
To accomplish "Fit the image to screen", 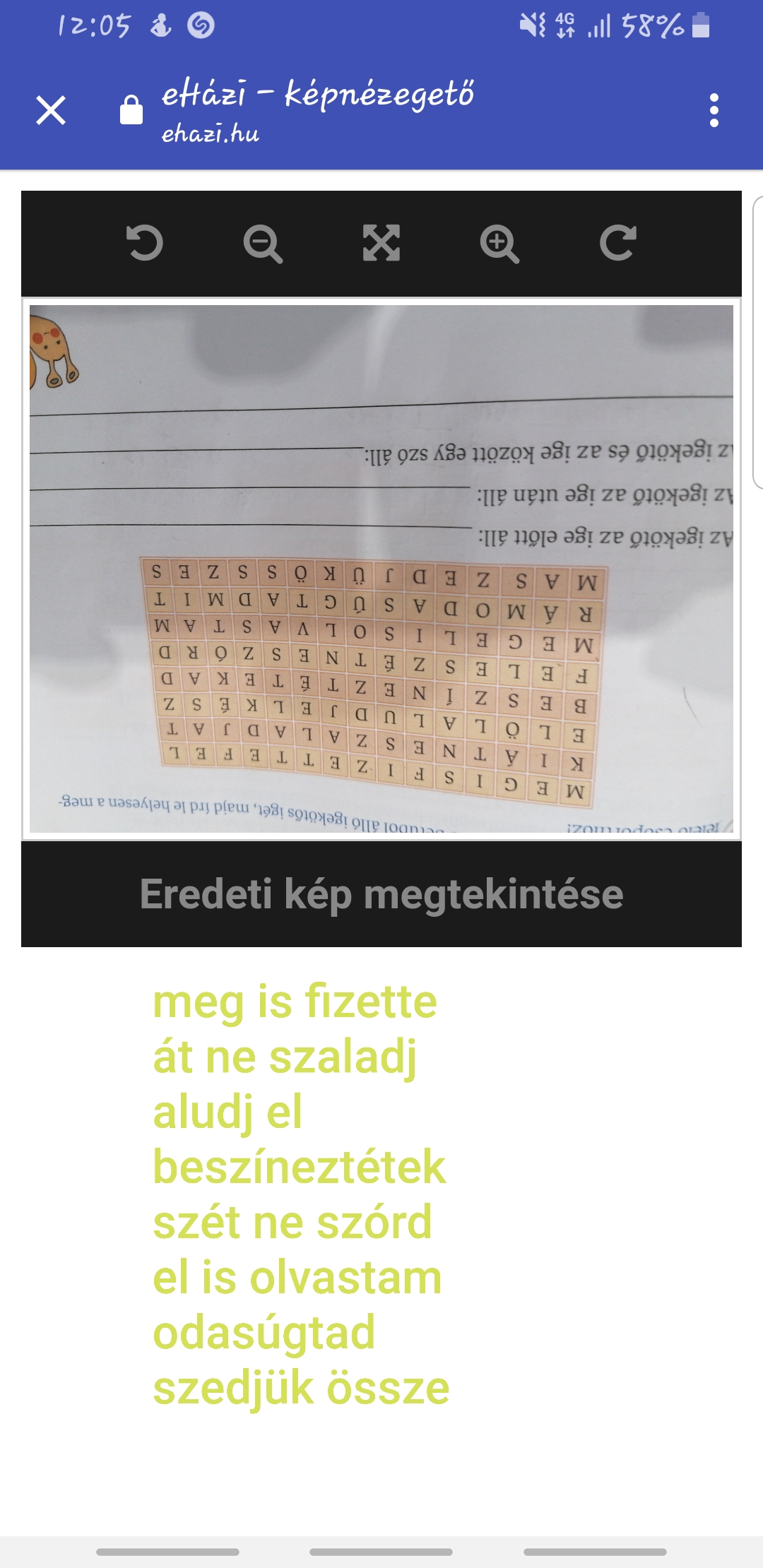I will (381, 243).
